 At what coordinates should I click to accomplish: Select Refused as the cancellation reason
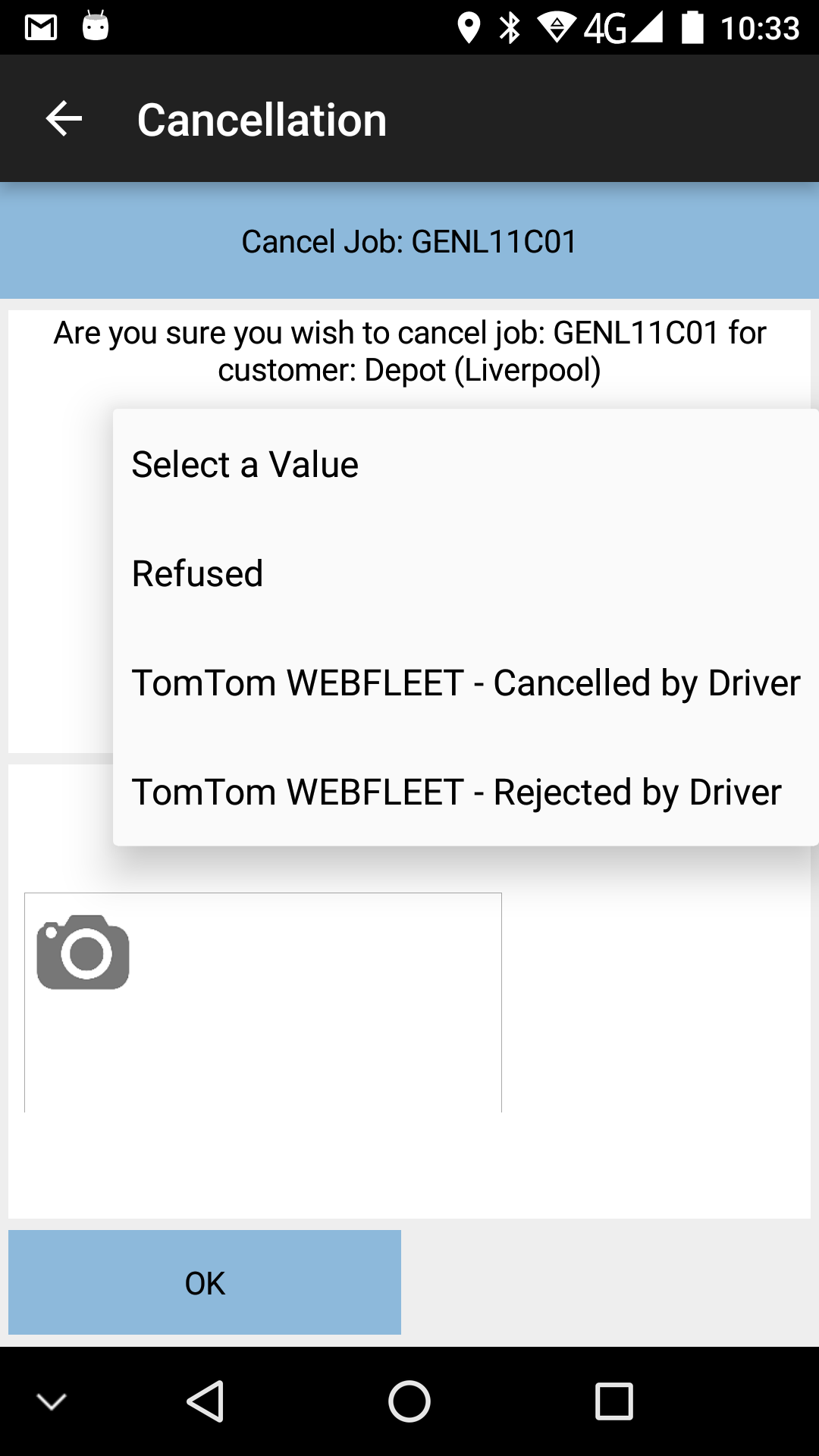tap(466, 573)
